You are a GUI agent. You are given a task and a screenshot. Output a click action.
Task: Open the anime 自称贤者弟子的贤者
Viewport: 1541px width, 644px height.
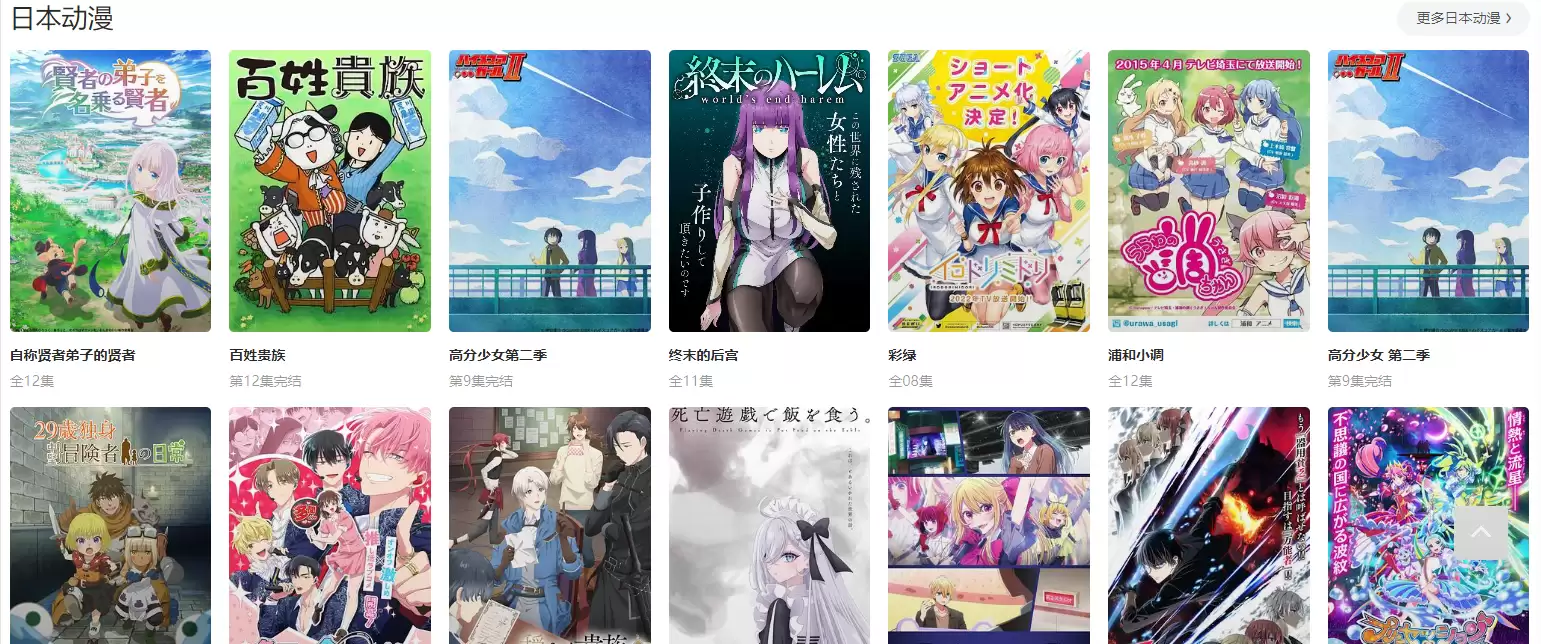pos(110,191)
